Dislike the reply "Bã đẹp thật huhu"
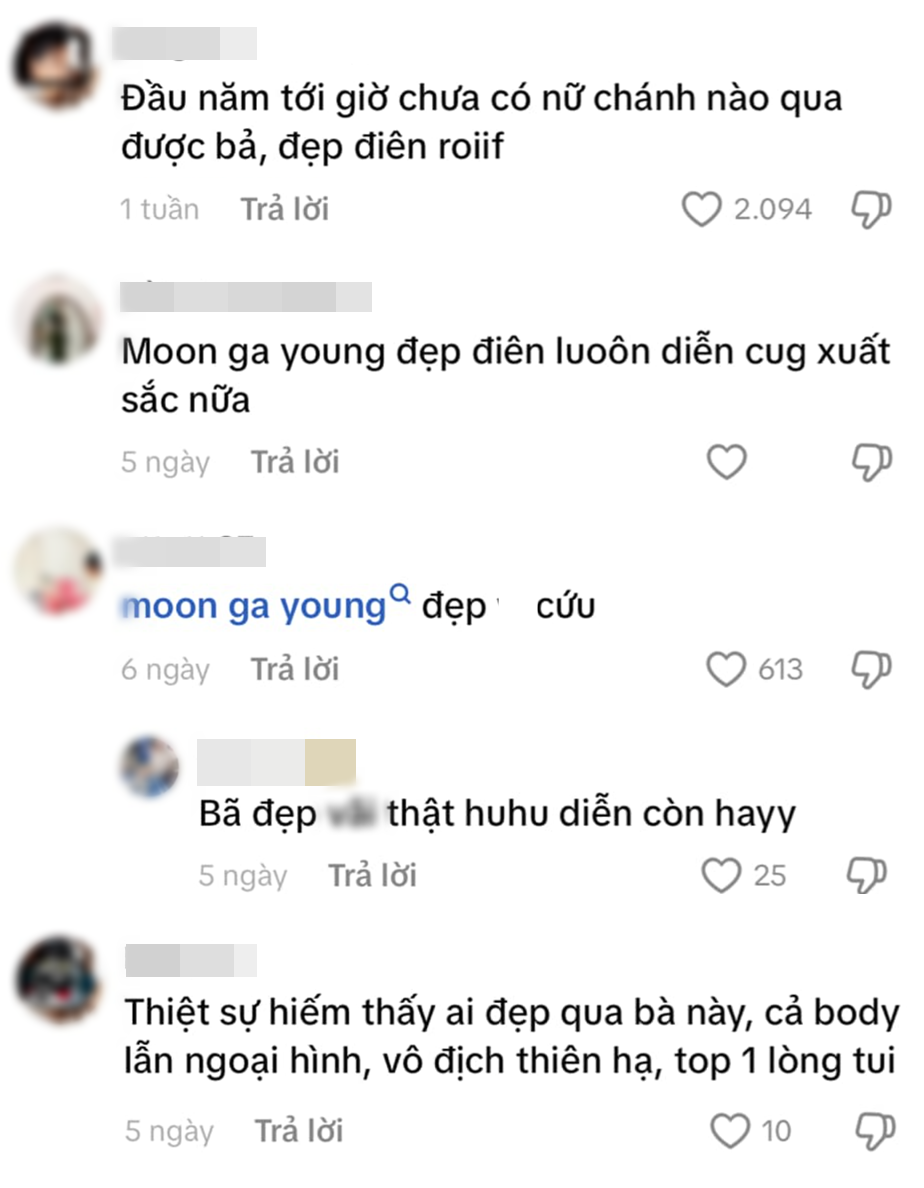Image resolution: width=924 pixels, height=1188 pixels. 866,876
